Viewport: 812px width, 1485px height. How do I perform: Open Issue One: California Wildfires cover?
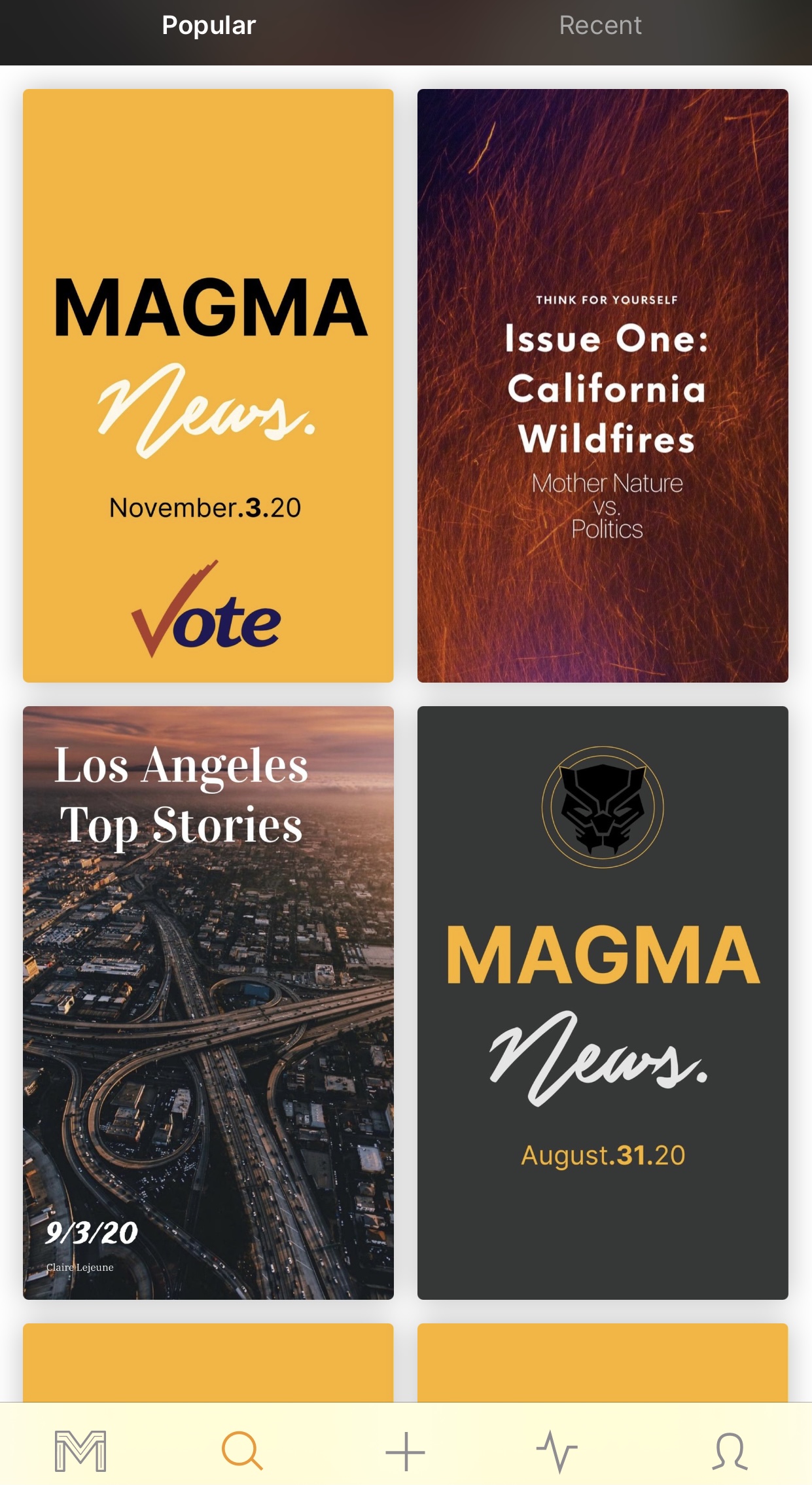(603, 385)
